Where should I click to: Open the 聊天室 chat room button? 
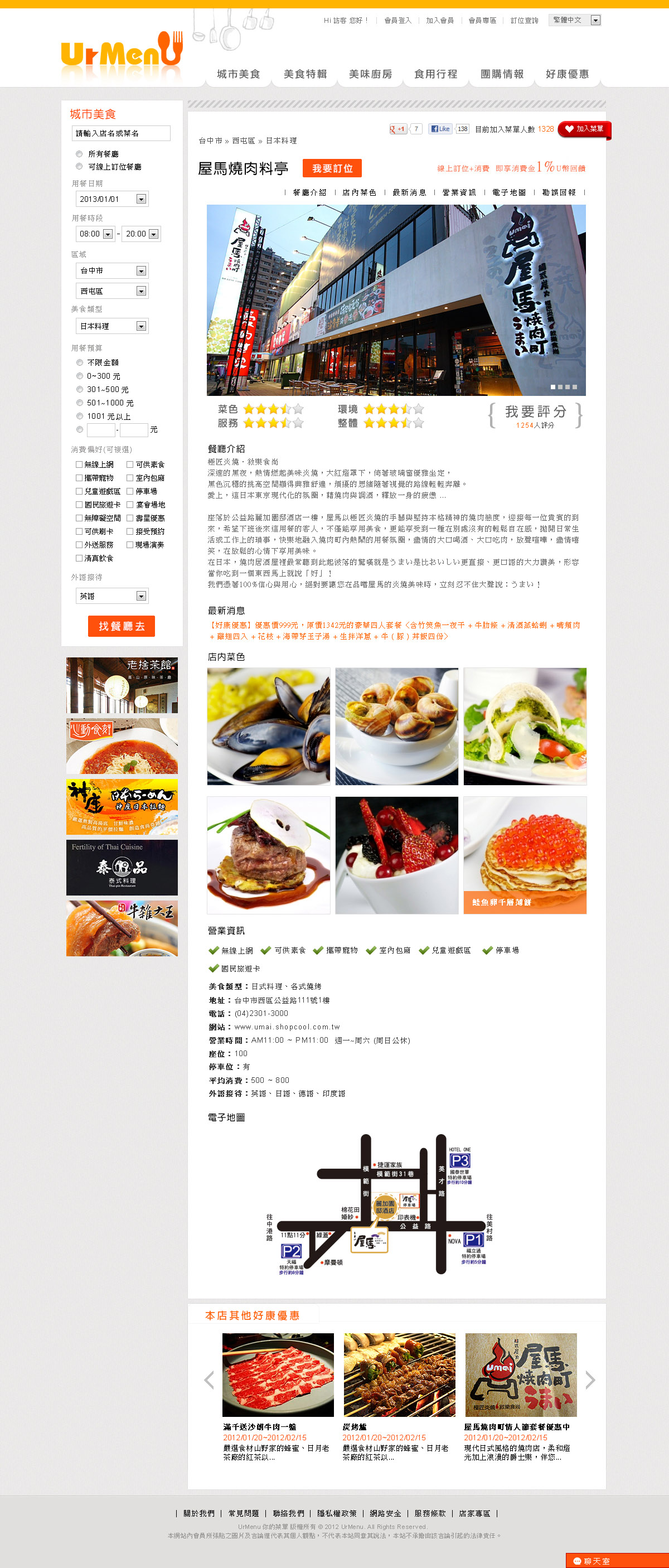(x=616, y=1561)
